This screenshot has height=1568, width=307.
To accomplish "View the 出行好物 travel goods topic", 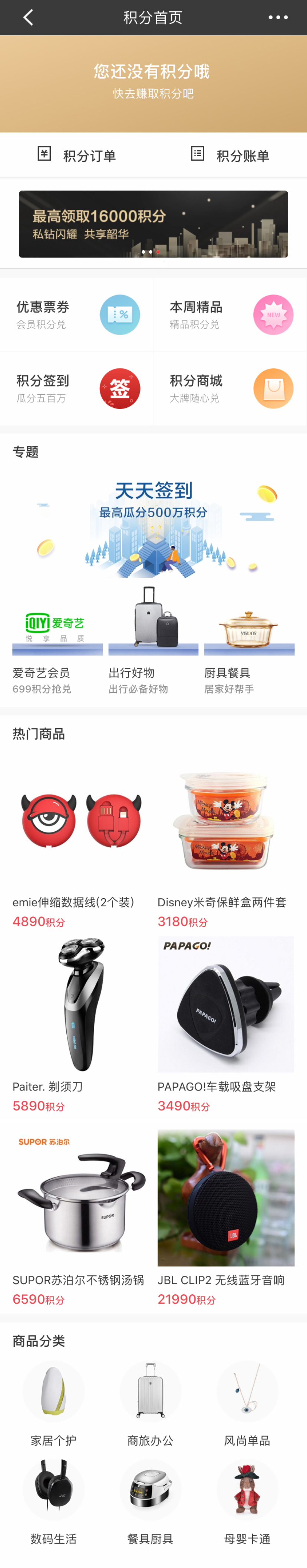I will tap(153, 639).
